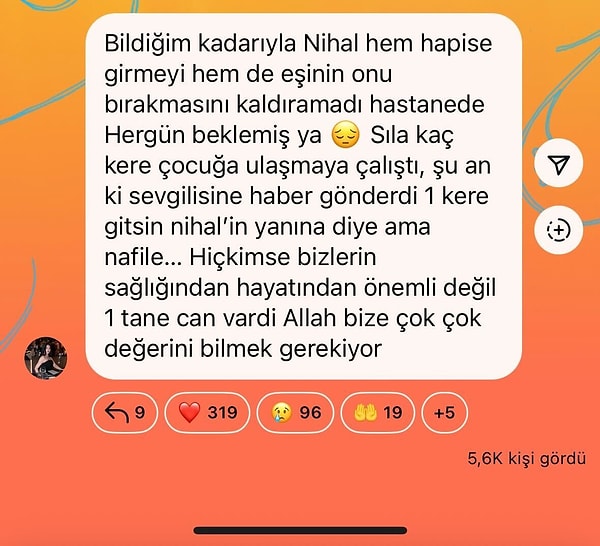Open the 9 replies to this message
This screenshot has width=600, height=546.
pos(125,412)
